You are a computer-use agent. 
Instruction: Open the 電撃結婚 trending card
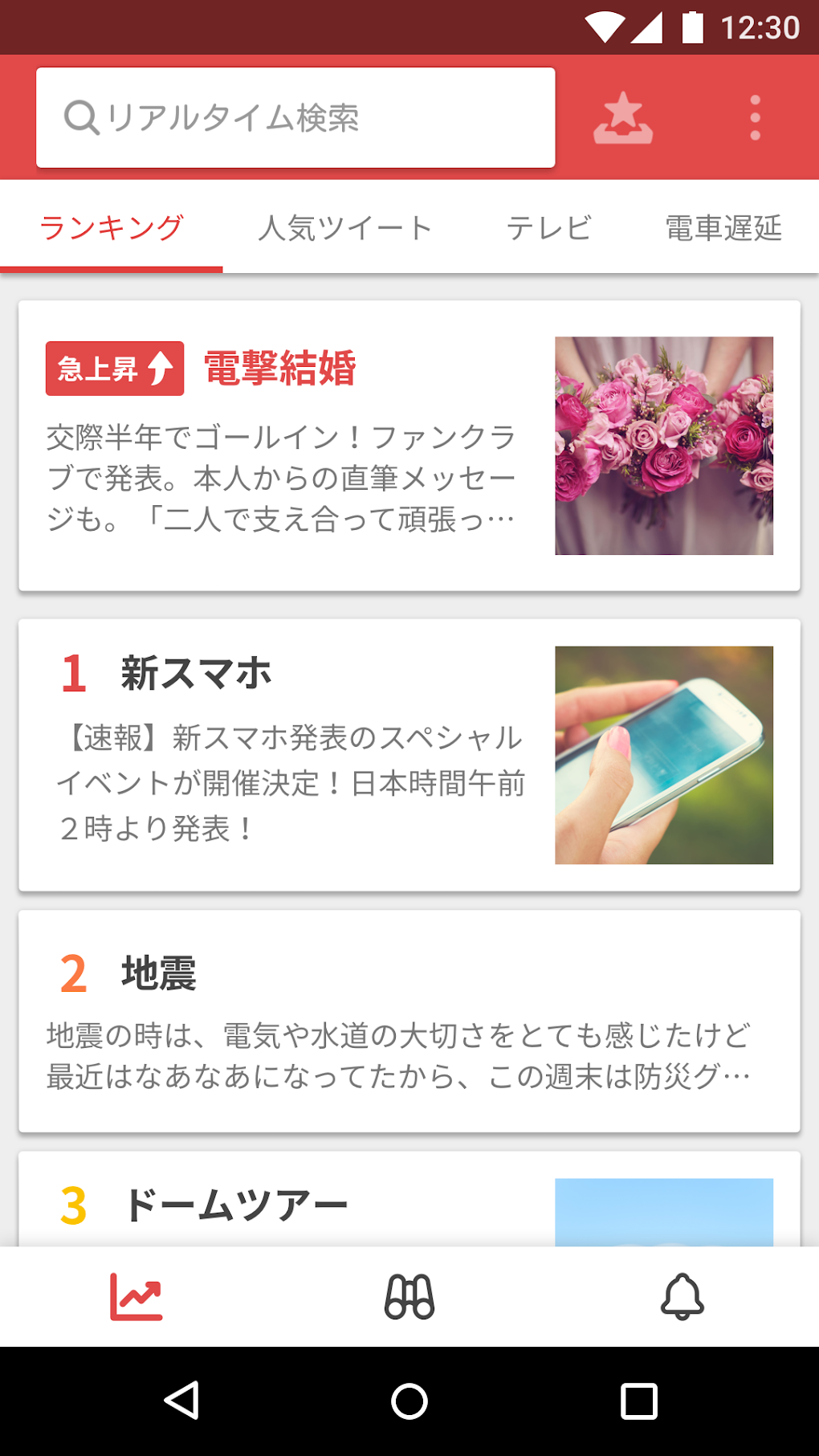[409, 446]
